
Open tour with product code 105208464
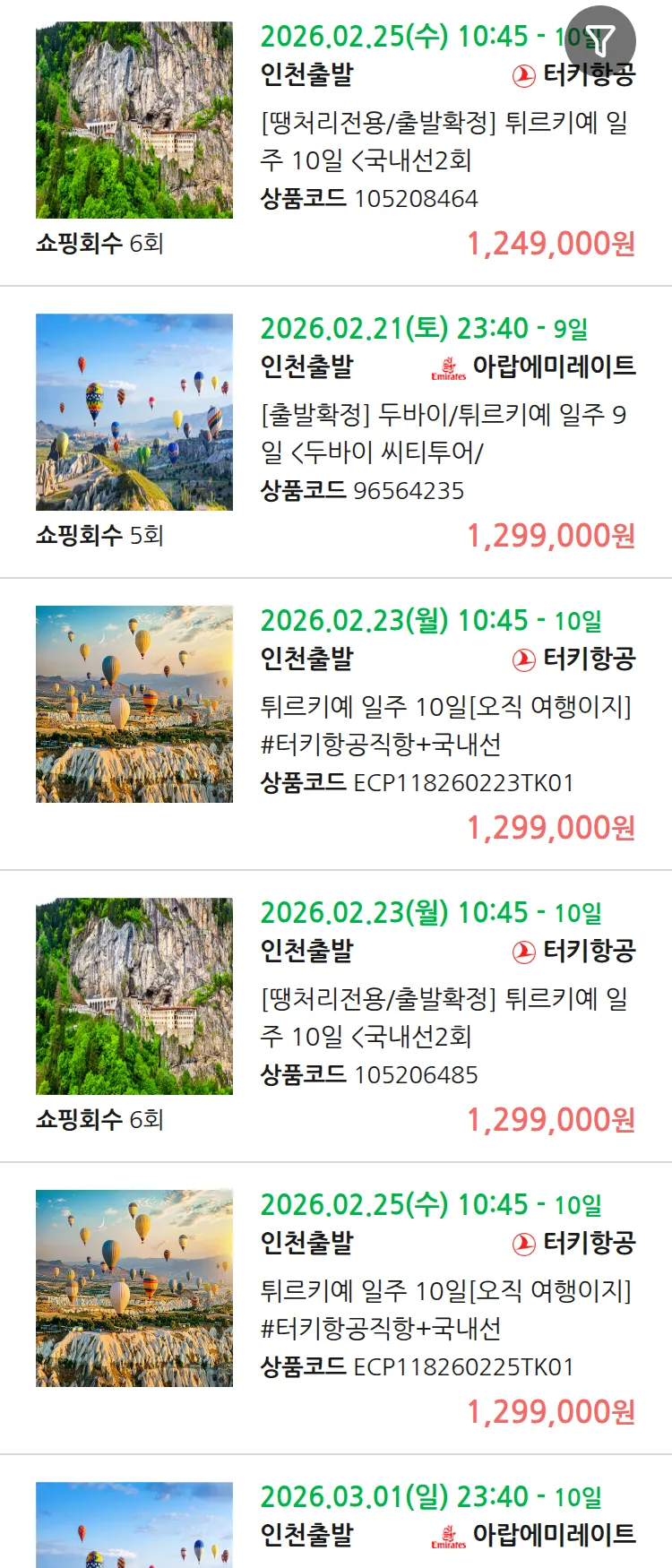tap(444, 141)
